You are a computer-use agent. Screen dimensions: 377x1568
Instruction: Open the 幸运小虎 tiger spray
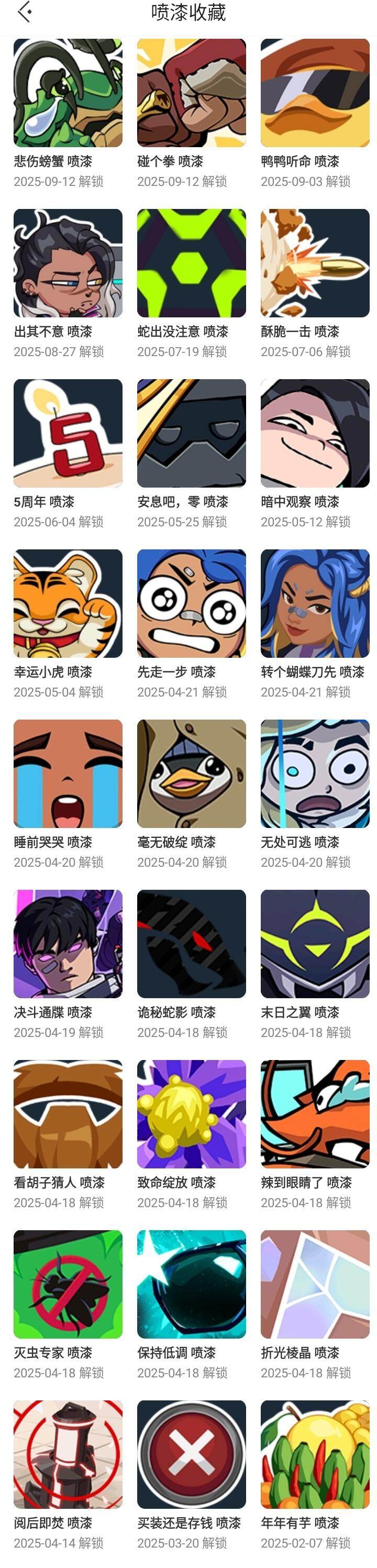(68, 603)
